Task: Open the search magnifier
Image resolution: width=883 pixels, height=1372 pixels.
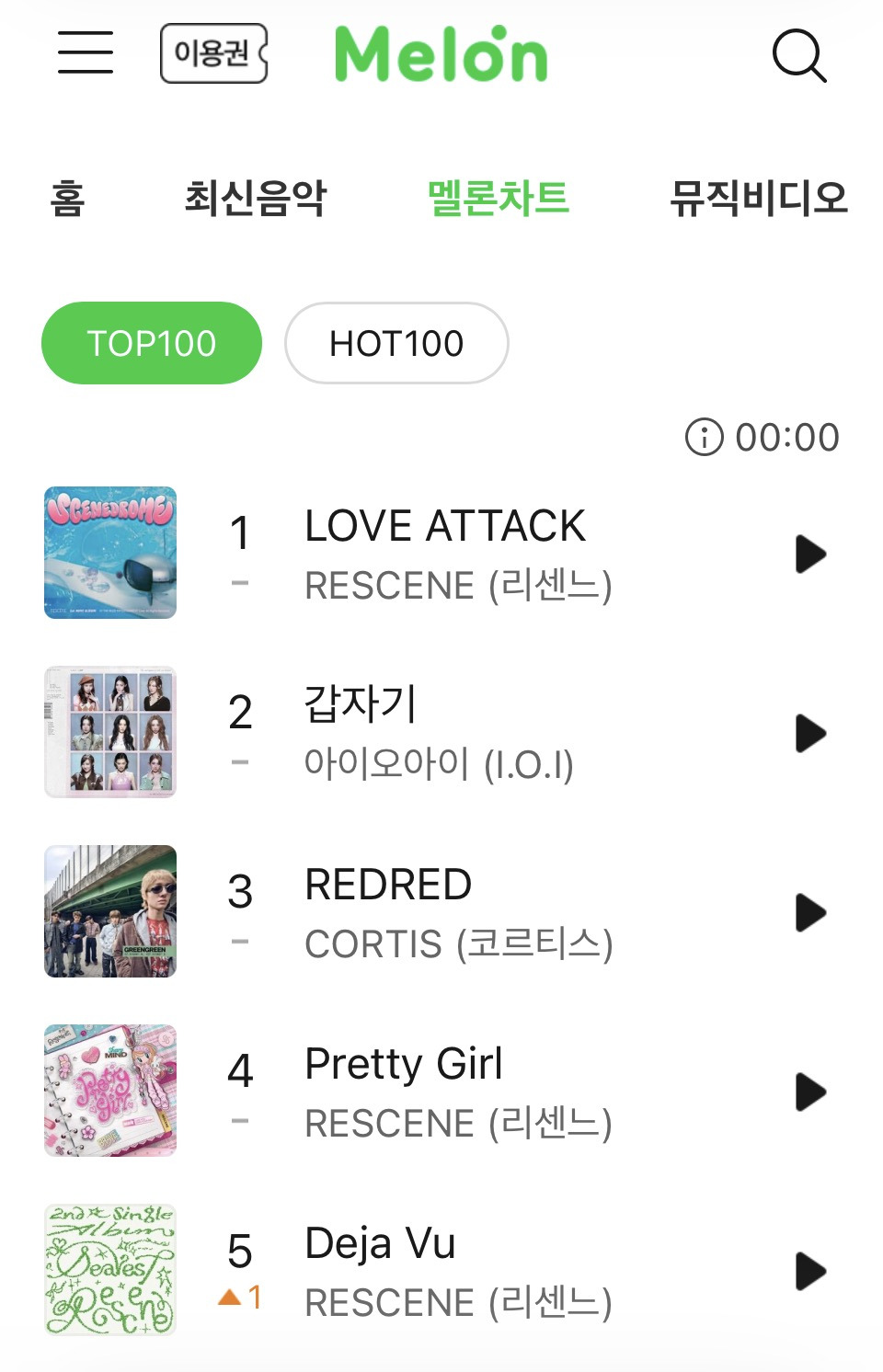Action: pyautogui.click(x=799, y=56)
